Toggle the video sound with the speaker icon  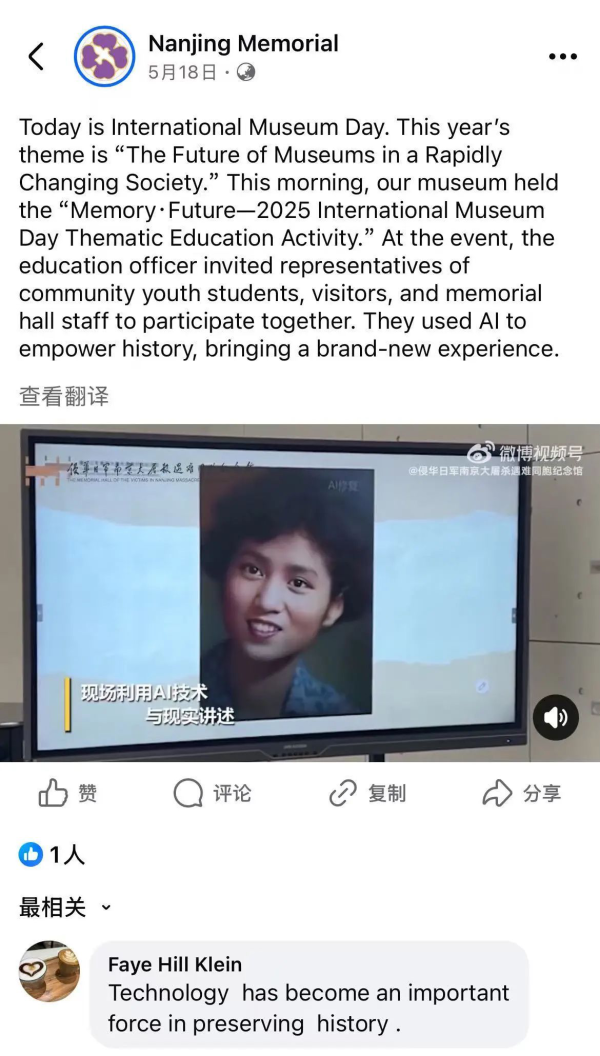point(556,717)
